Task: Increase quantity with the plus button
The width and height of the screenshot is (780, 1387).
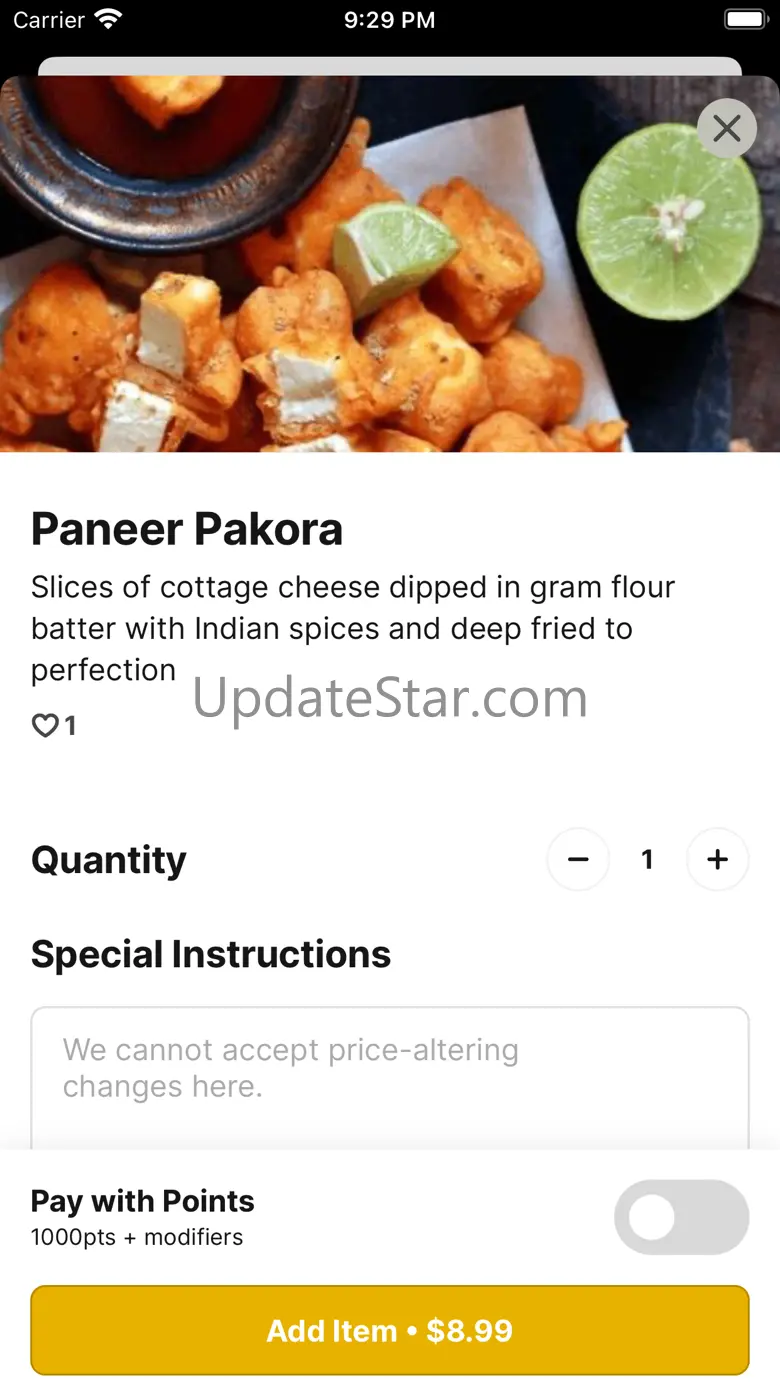Action: (718, 859)
